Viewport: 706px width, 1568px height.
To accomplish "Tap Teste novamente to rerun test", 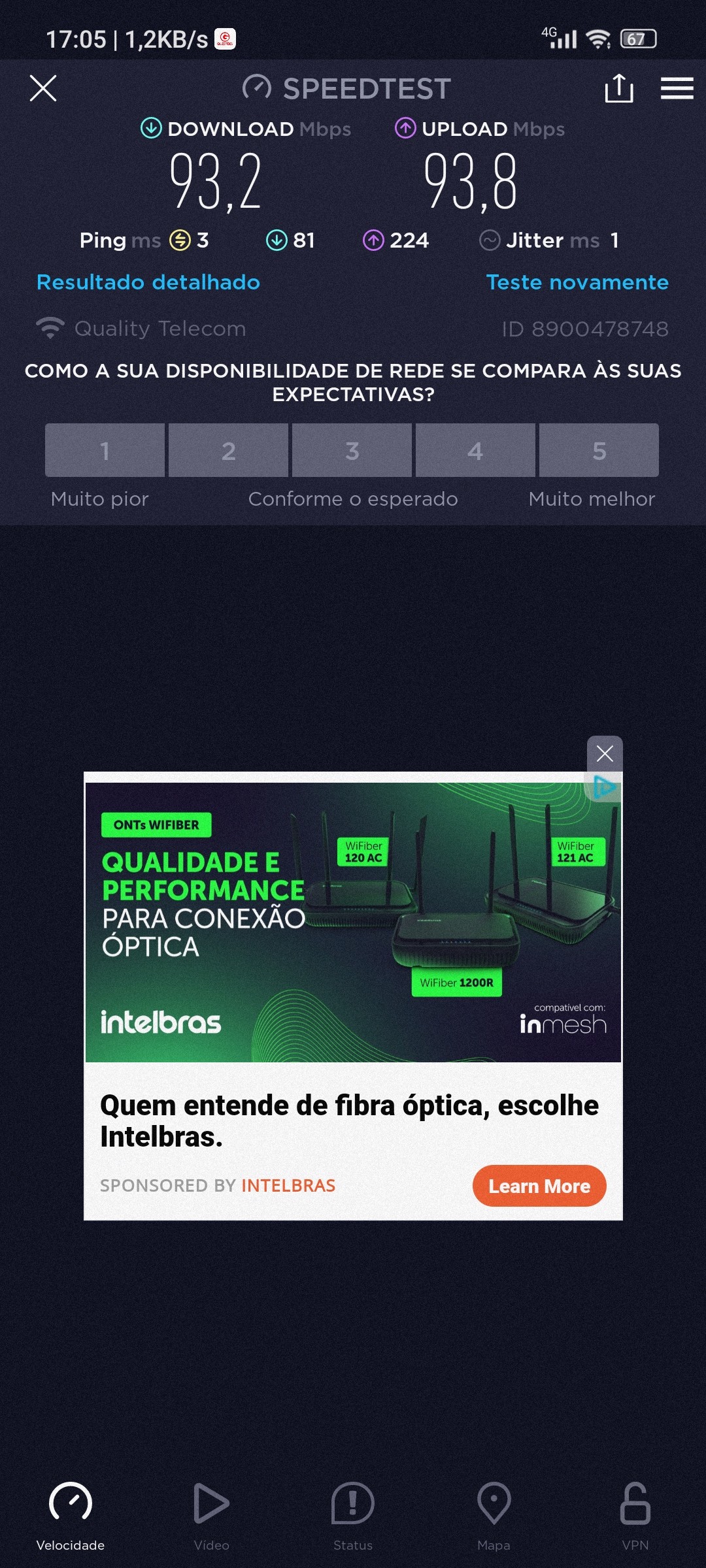I will click(577, 282).
